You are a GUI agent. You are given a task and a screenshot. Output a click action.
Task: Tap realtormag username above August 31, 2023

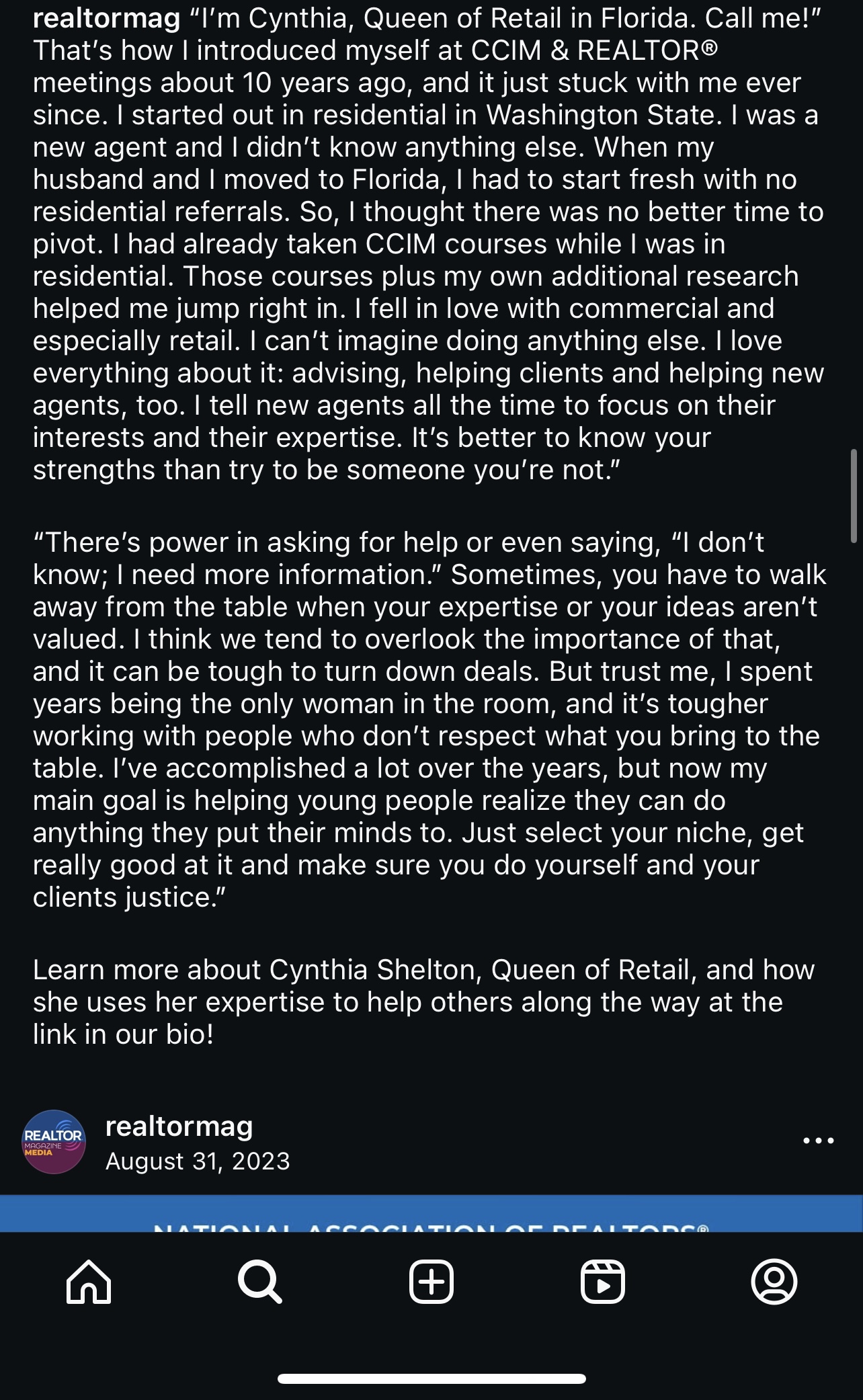pos(179,1126)
